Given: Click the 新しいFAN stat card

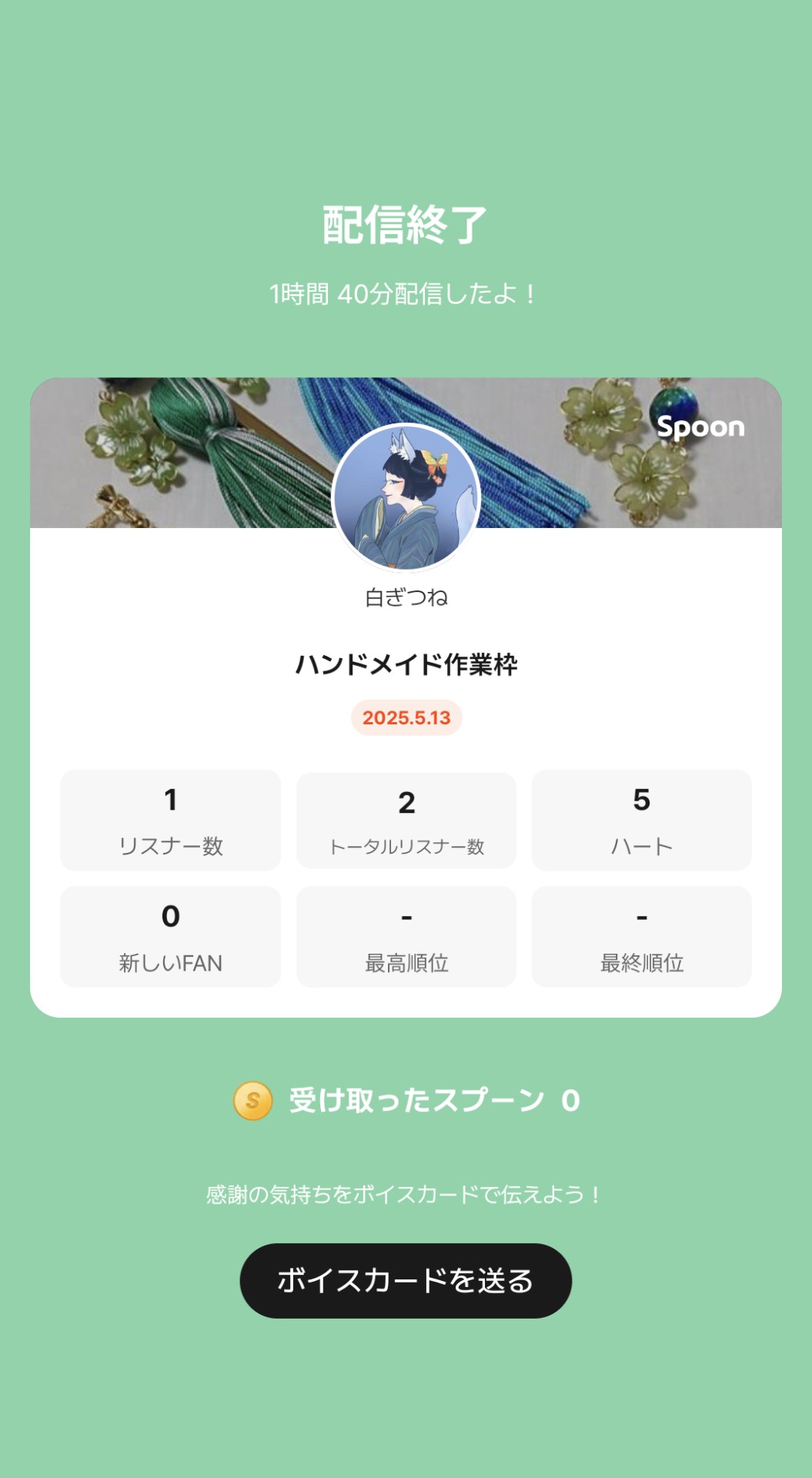Looking at the screenshot, I should point(171,935).
